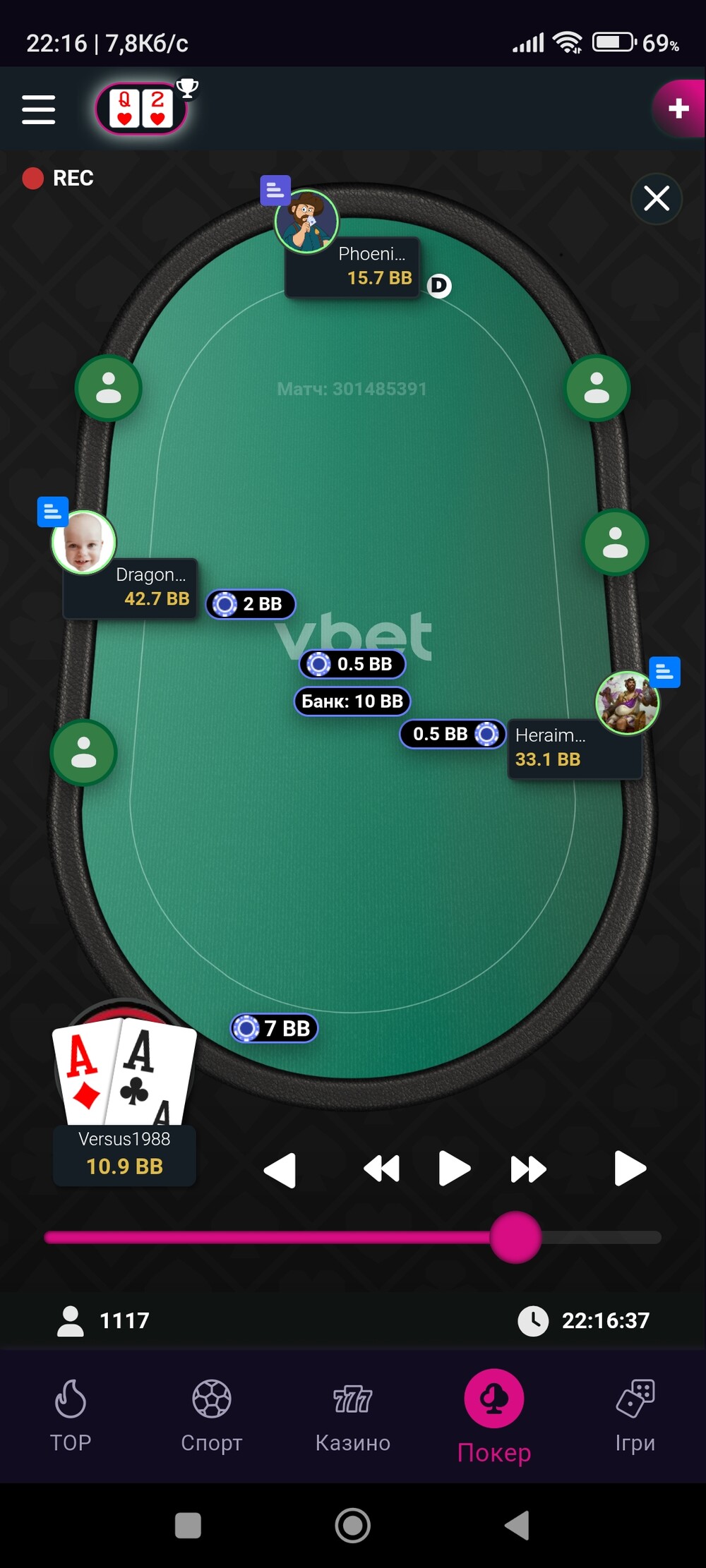Screen dimensions: 706x1568
Task: Open note icon beside Phoeni... player
Action: click(x=275, y=190)
